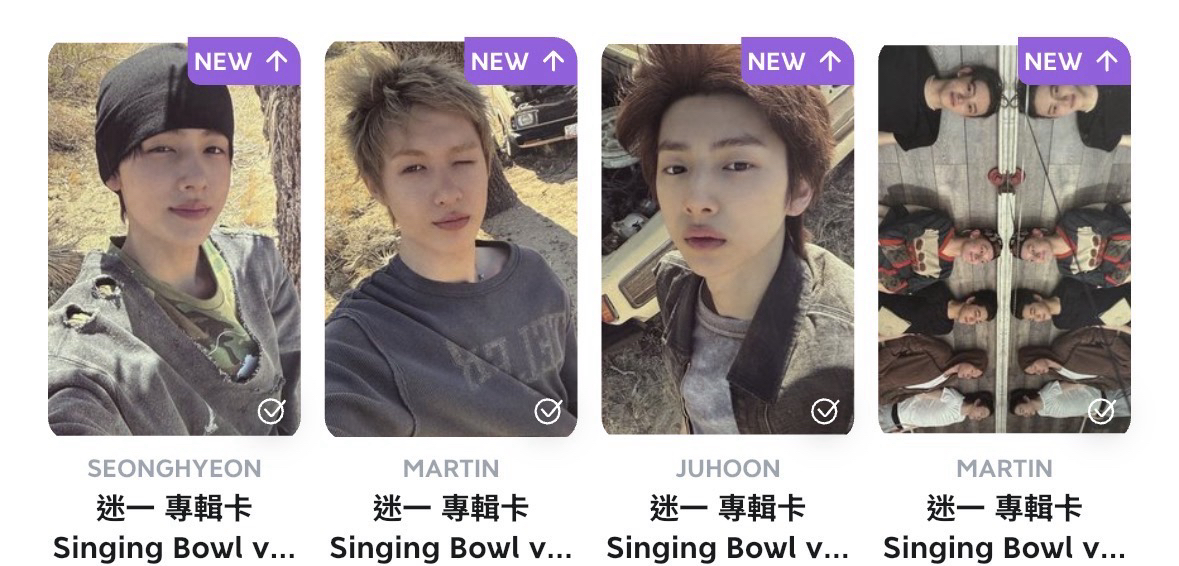Image resolution: width=1179 pixels, height=566 pixels.
Task: Open the SEONGHYEON Singing Bowl photocard
Action: point(174,240)
